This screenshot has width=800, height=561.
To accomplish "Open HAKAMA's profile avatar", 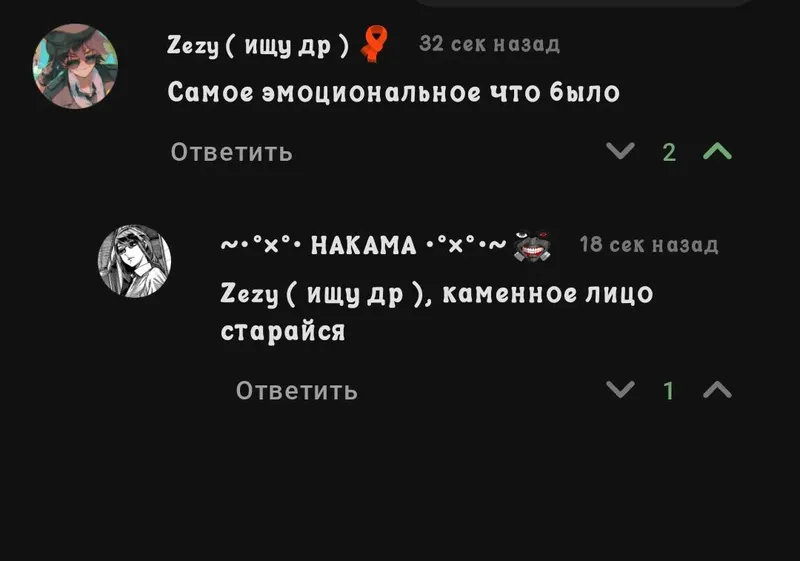I will pyautogui.click(x=135, y=261).
